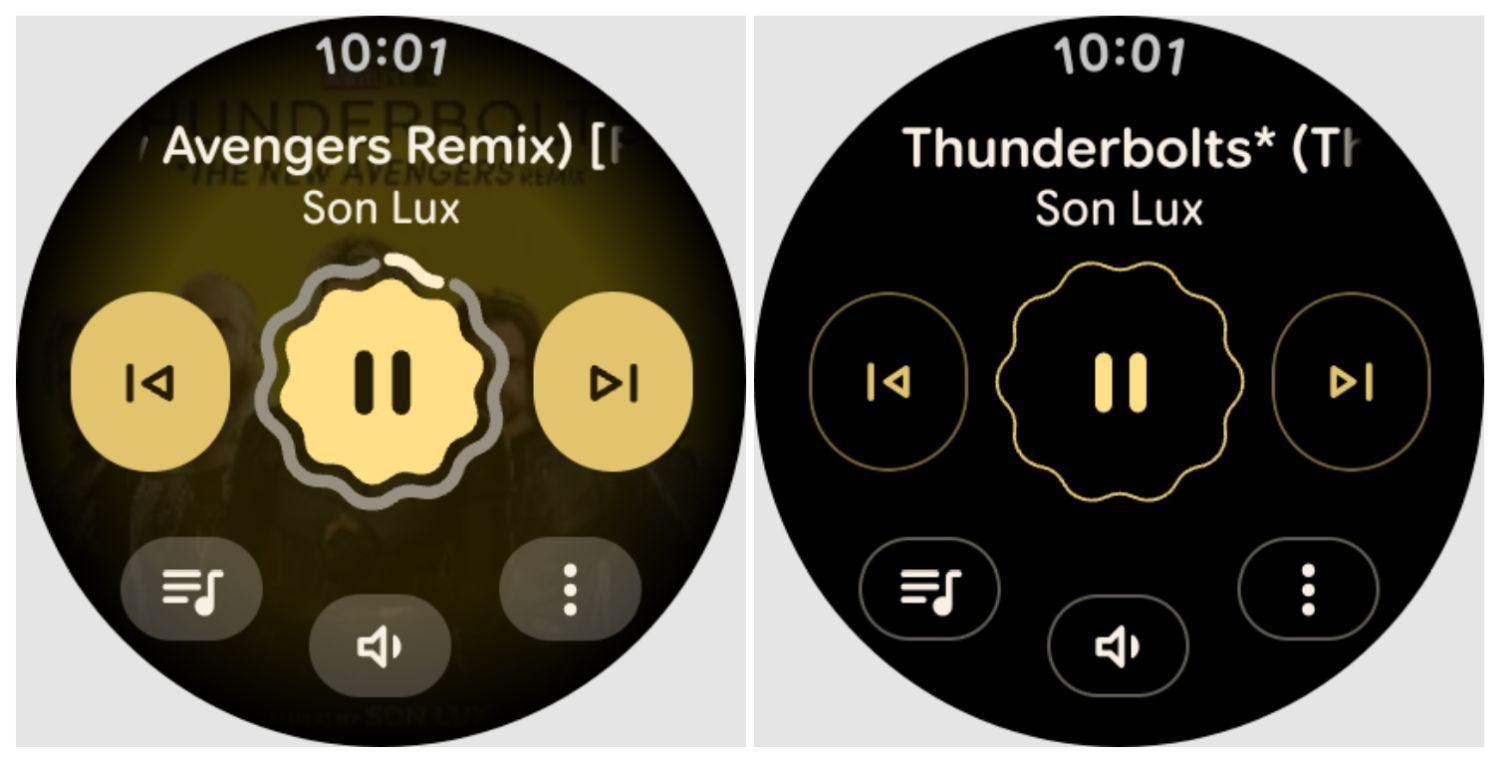Open volume control on the Avengers Remix screen

point(380,646)
